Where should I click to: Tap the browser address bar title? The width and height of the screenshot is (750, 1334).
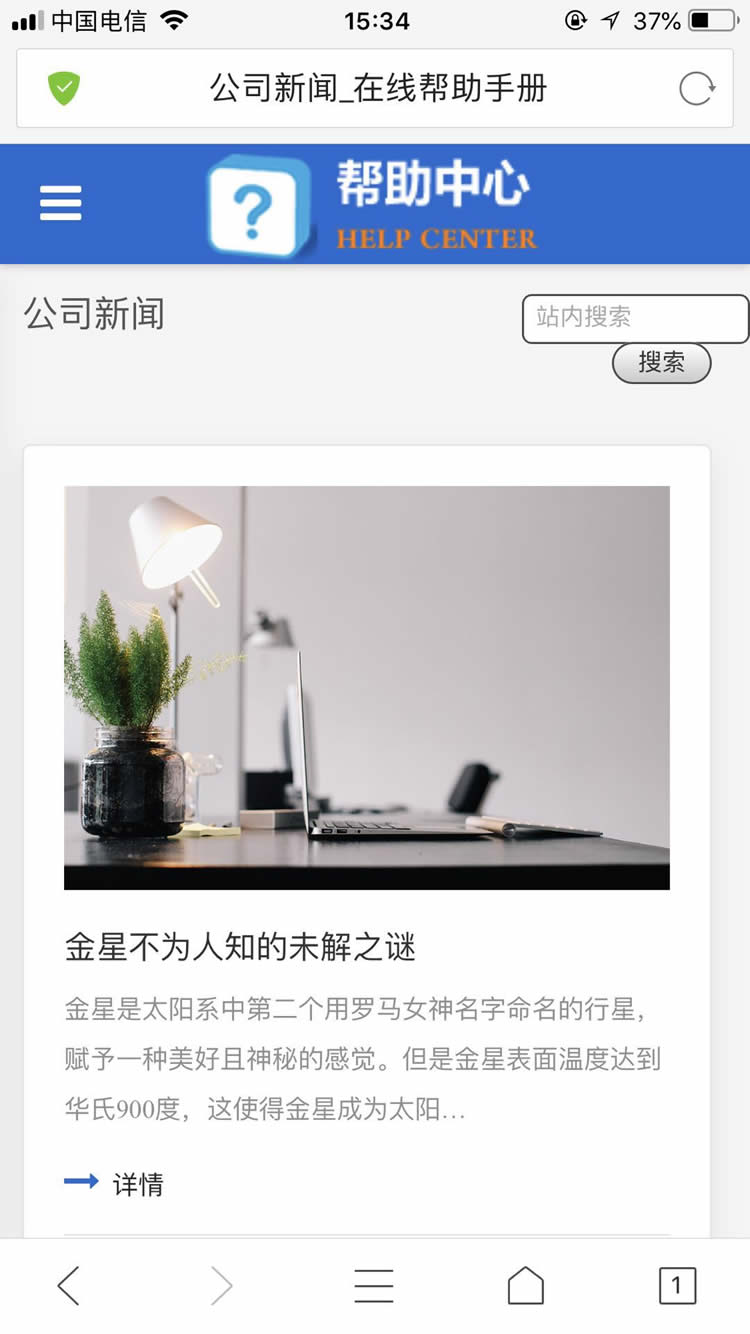pyautogui.click(x=378, y=88)
